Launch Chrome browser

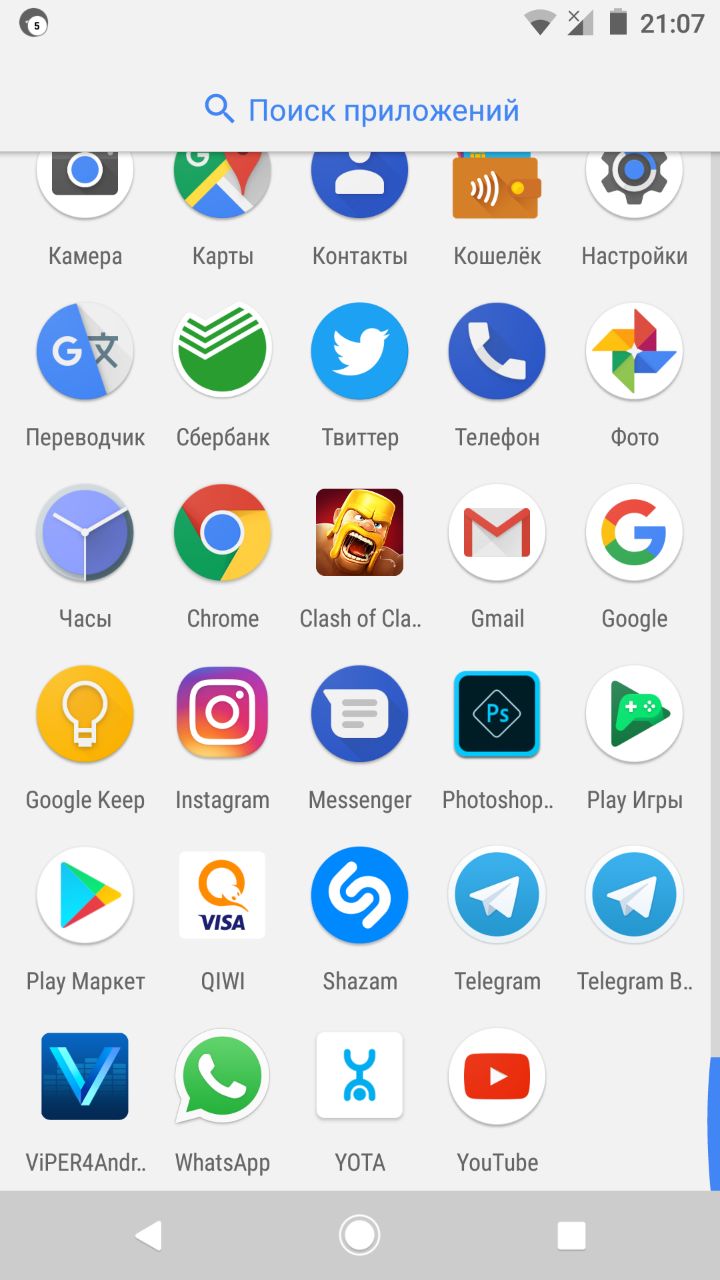point(222,533)
